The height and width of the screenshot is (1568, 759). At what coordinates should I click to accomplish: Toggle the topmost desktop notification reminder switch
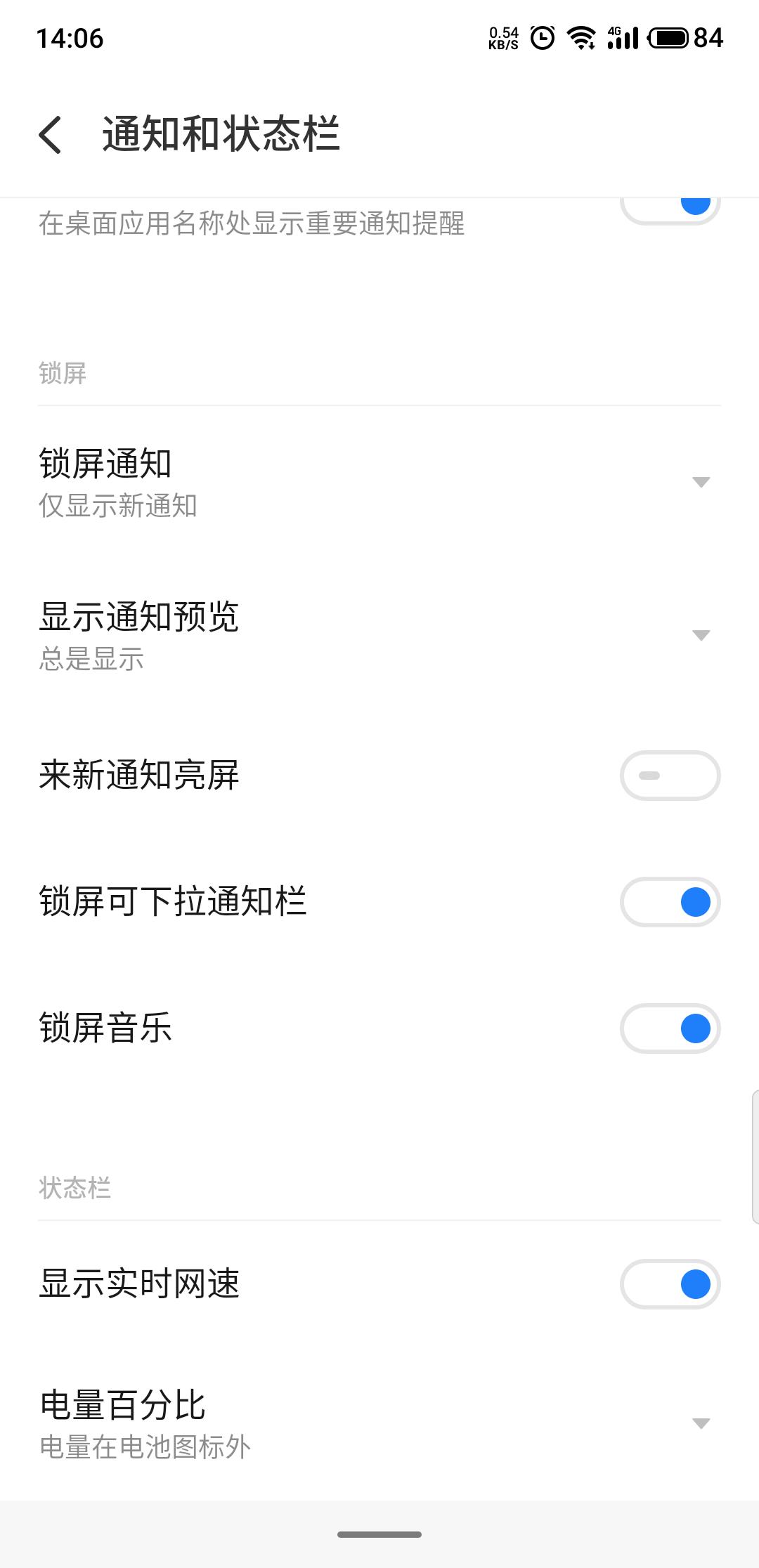pyautogui.click(x=670, y=205)
